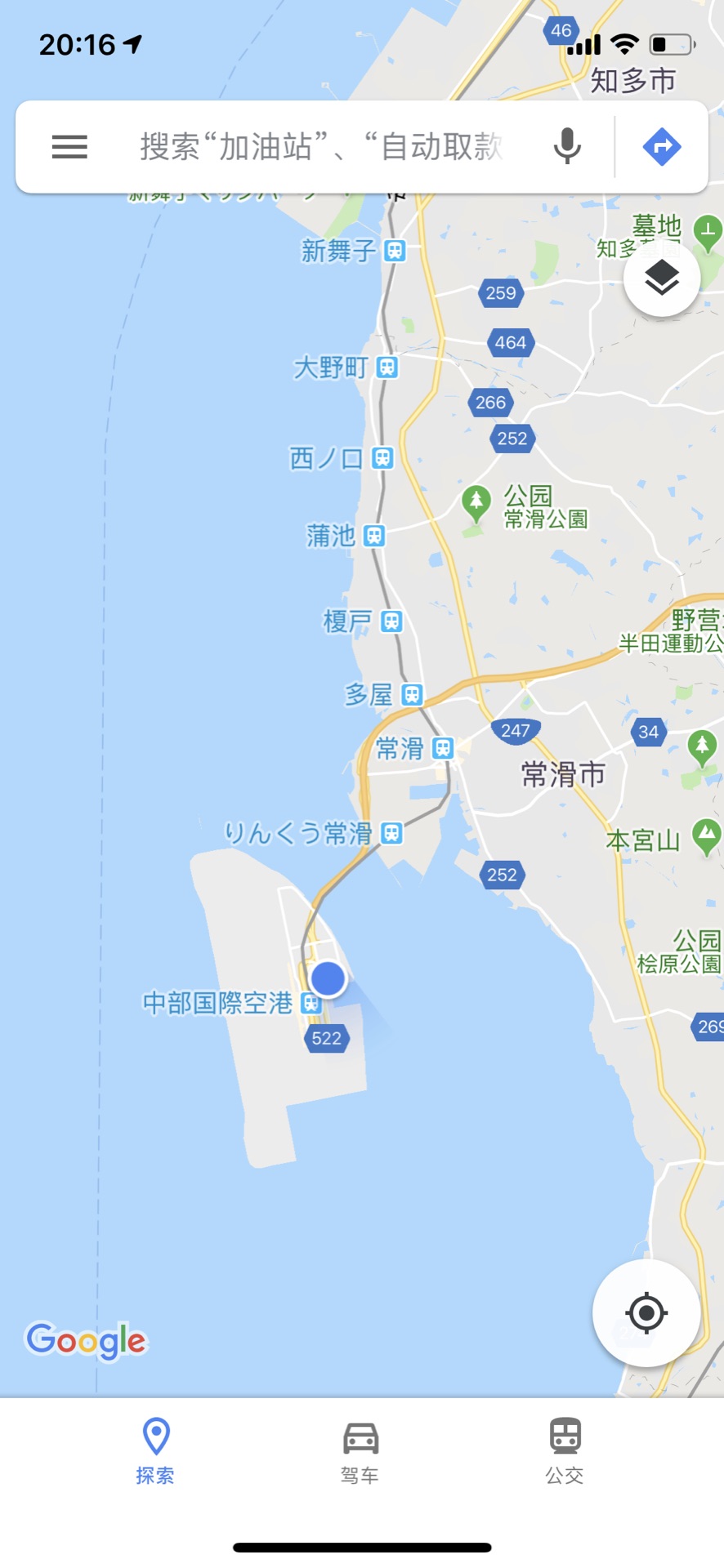
Task: Tap the my-location crosshair icon
Action: pos(646,1312)
